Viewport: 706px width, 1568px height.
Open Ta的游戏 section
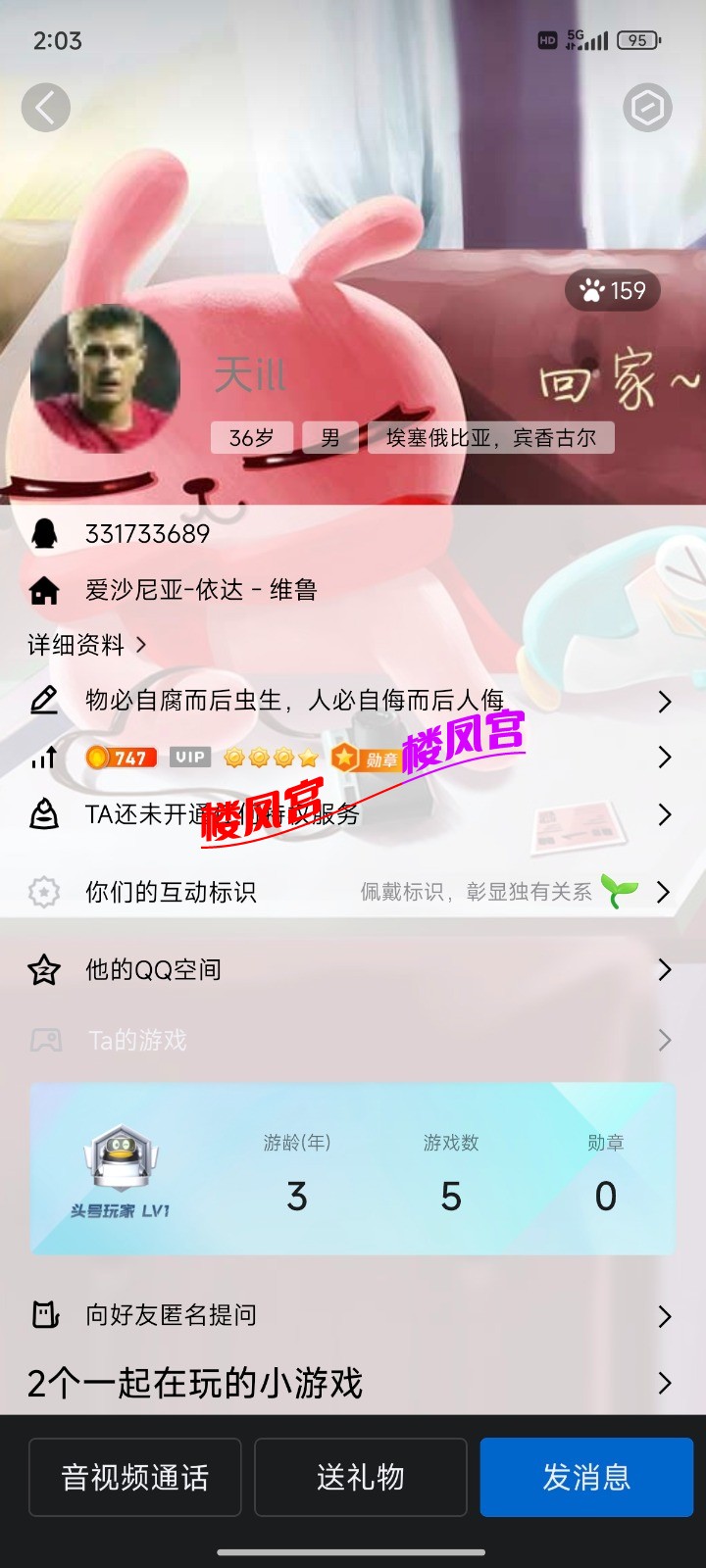coord(353,1040)
